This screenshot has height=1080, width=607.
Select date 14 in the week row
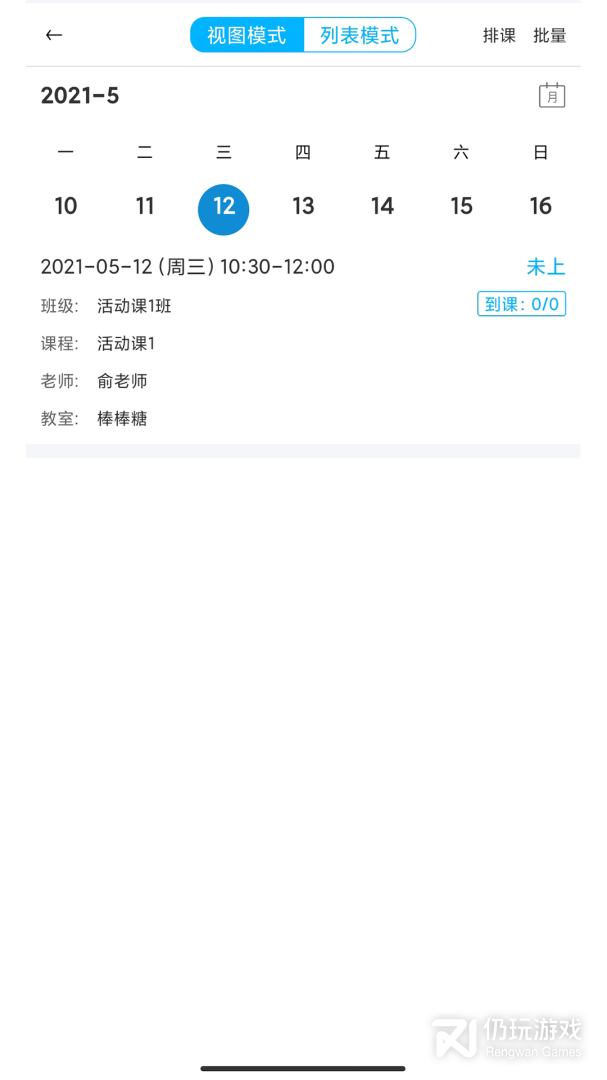(382, 206)
